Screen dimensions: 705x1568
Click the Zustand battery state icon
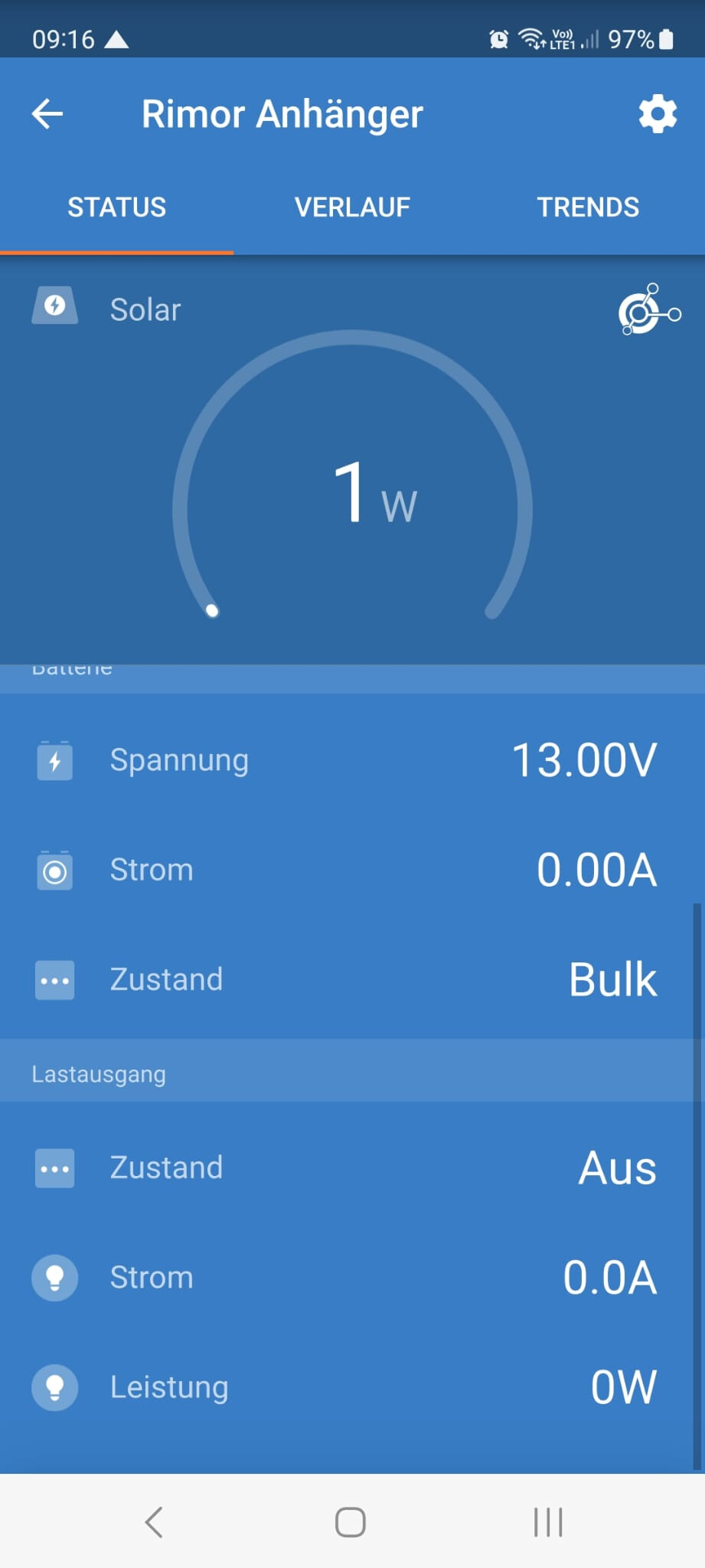pyautogui.click(x=54, y=980)
